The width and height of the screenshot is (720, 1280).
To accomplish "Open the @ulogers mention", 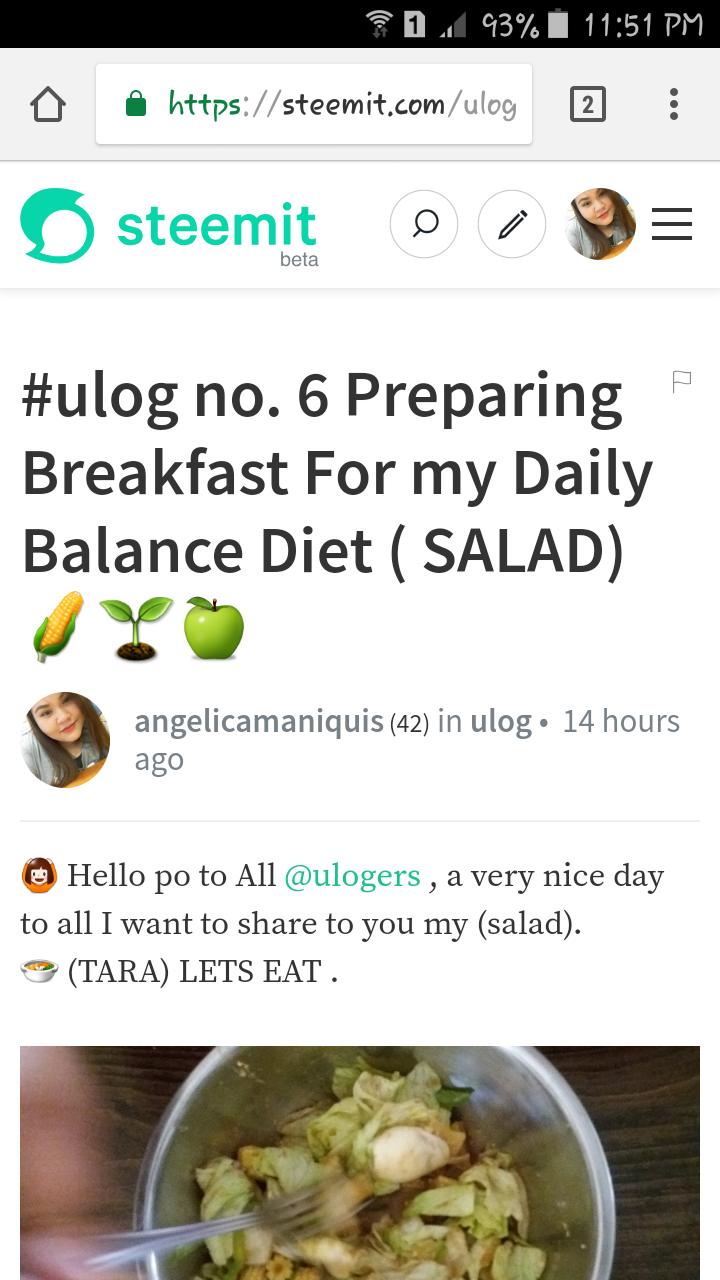I will click(352, 876).
